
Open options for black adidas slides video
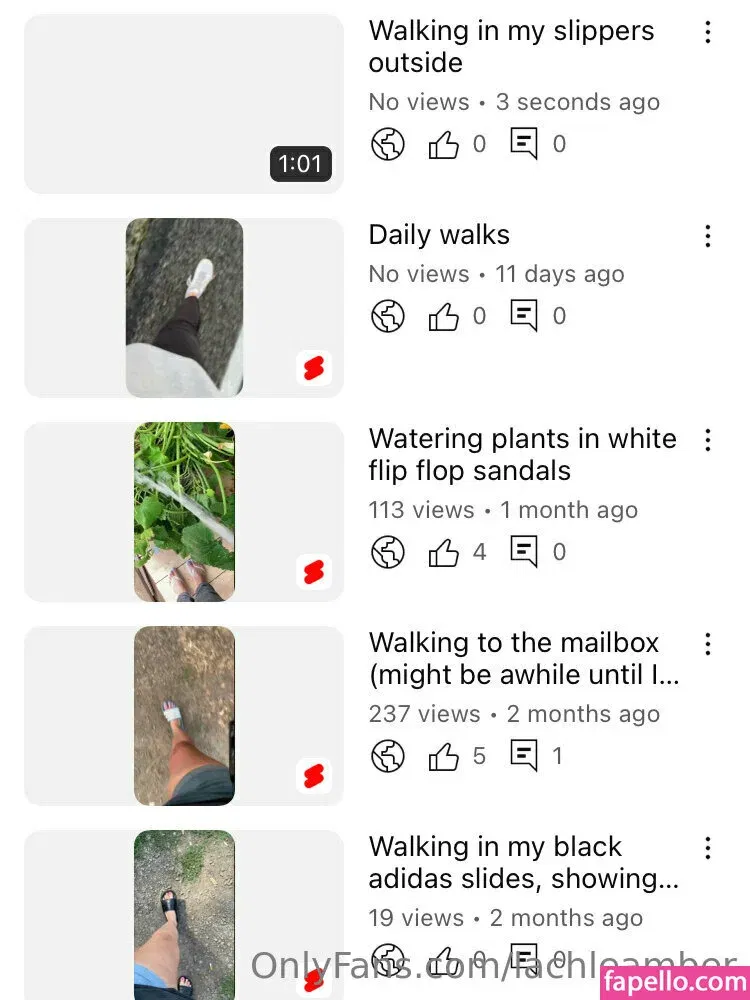707,848
